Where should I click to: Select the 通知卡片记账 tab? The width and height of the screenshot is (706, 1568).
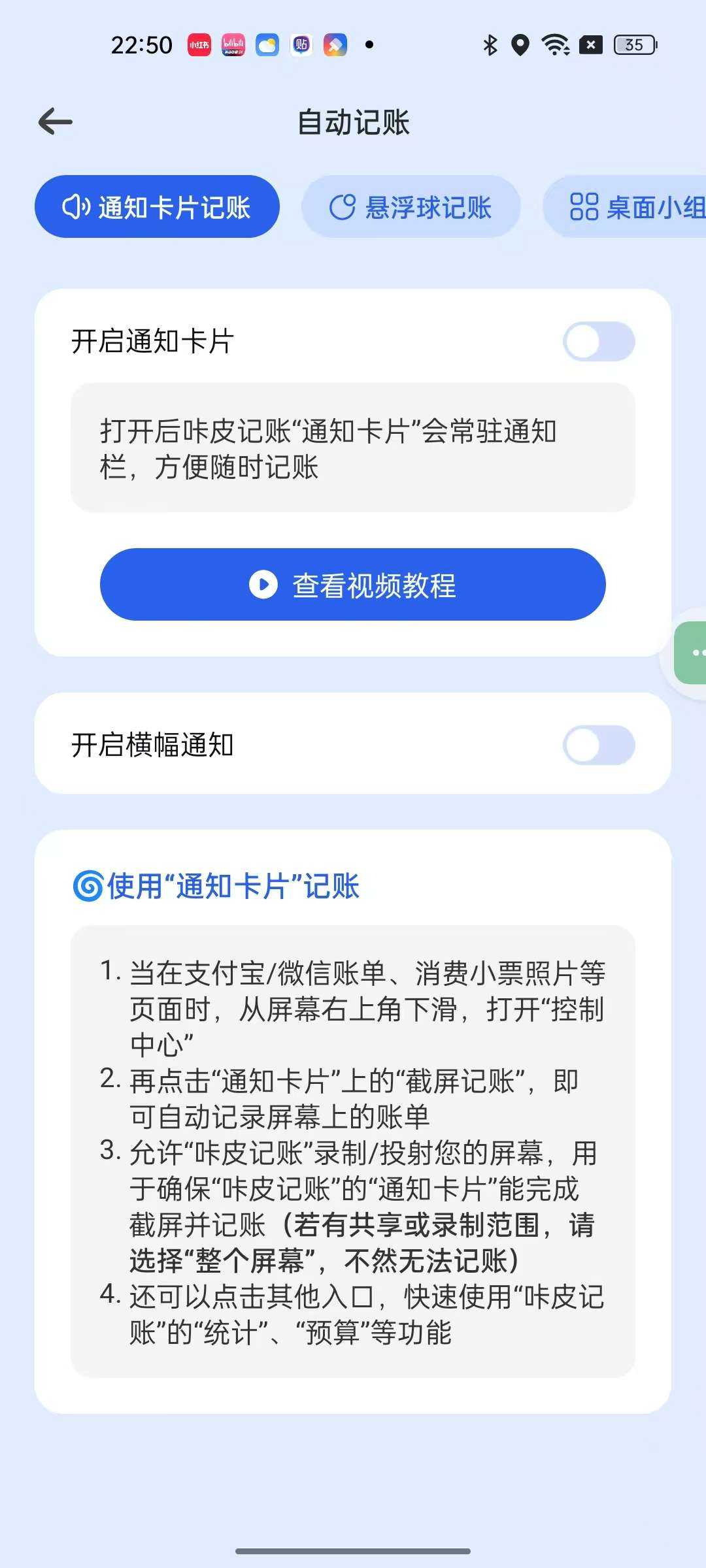click(157, 207)
